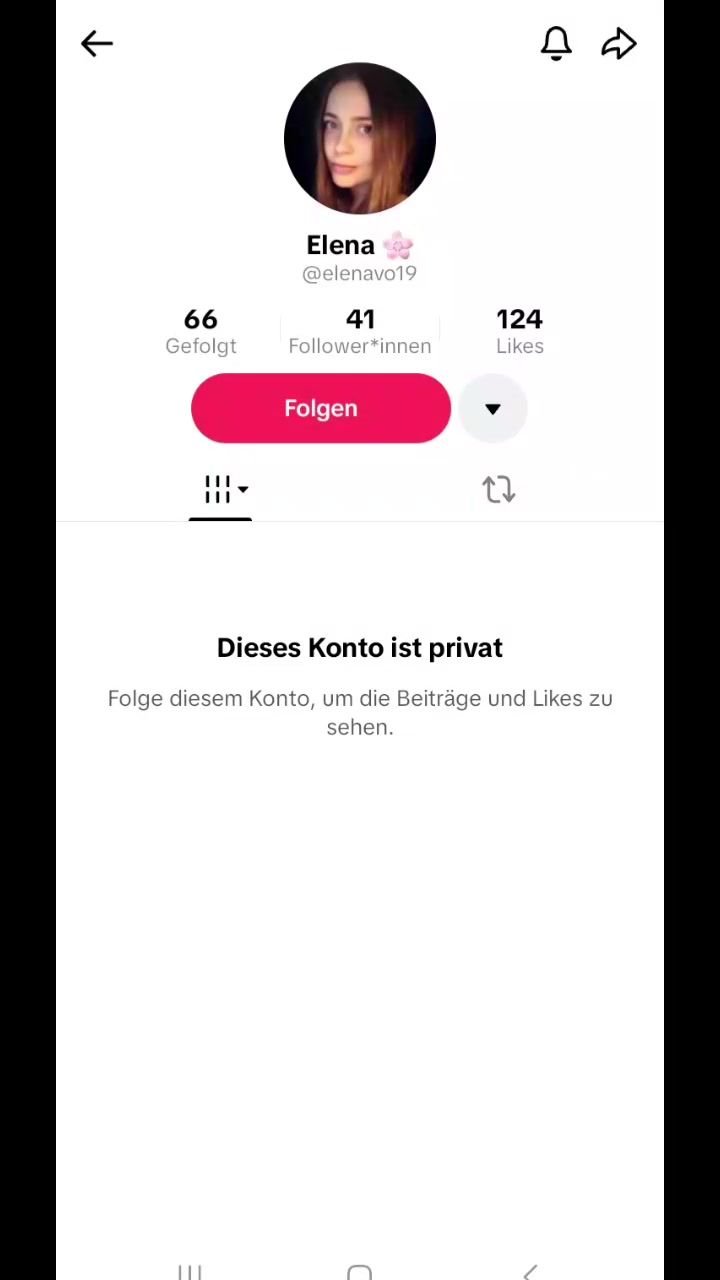The image size is (720, 1280).
Task: Share this profile
Action: tap(619, 43)
